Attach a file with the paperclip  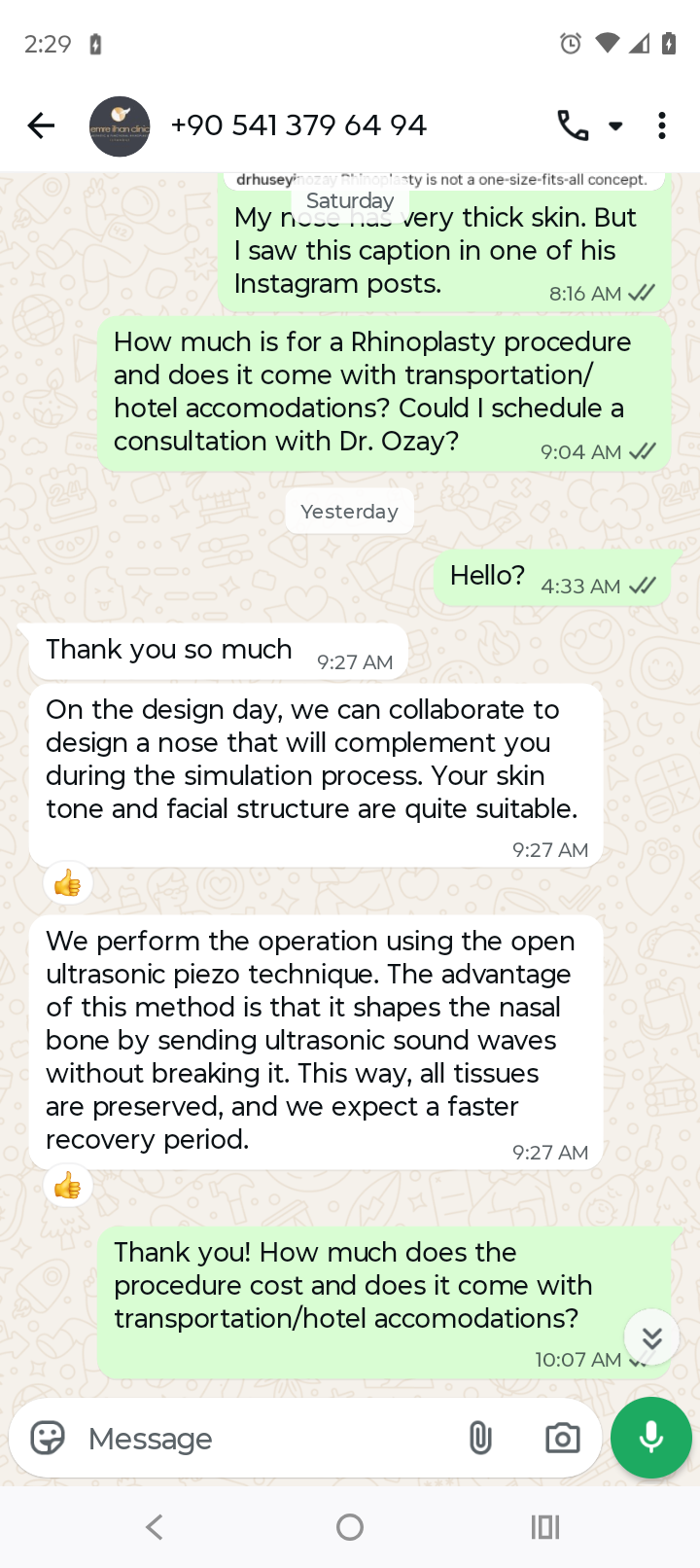(x=480, y=1438)
